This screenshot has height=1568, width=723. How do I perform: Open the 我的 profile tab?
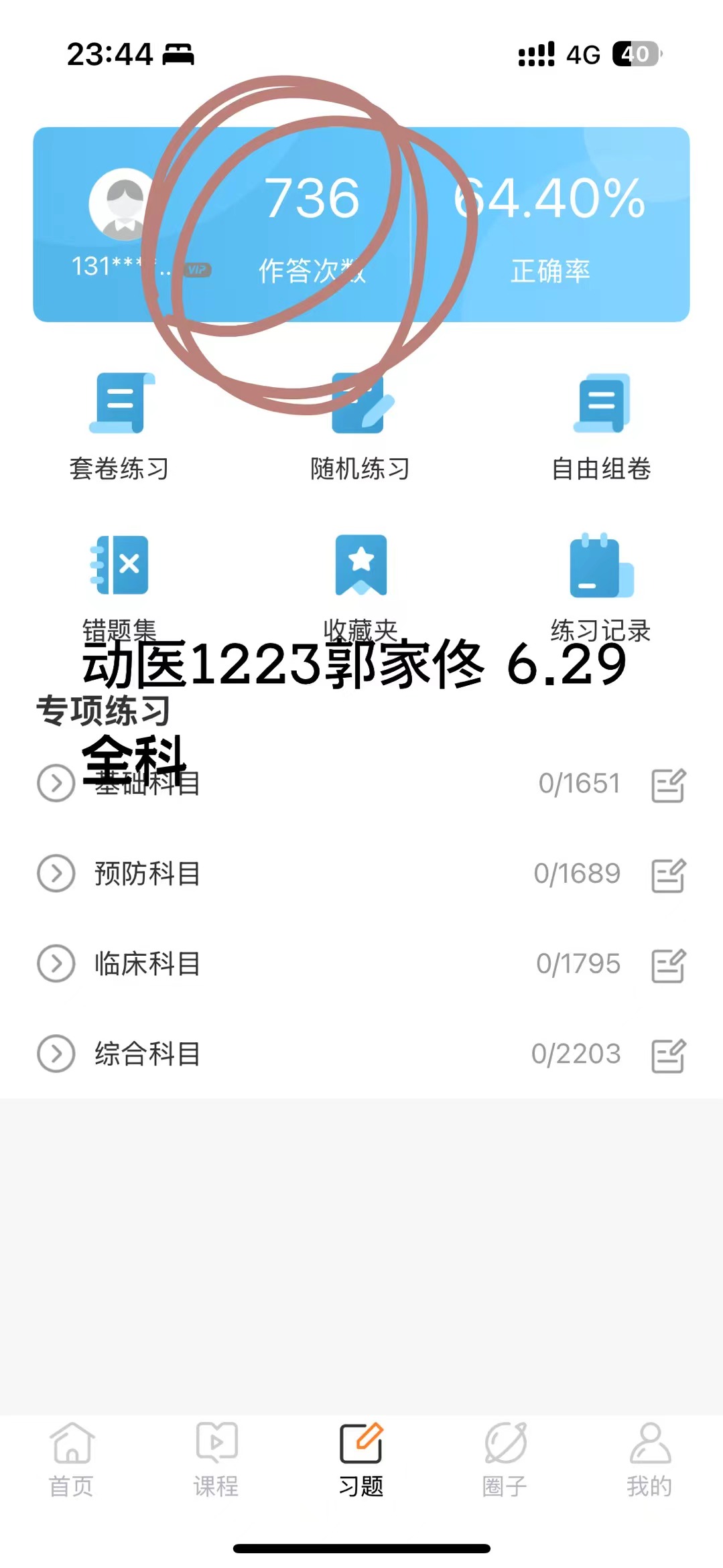coord(650,1460)
